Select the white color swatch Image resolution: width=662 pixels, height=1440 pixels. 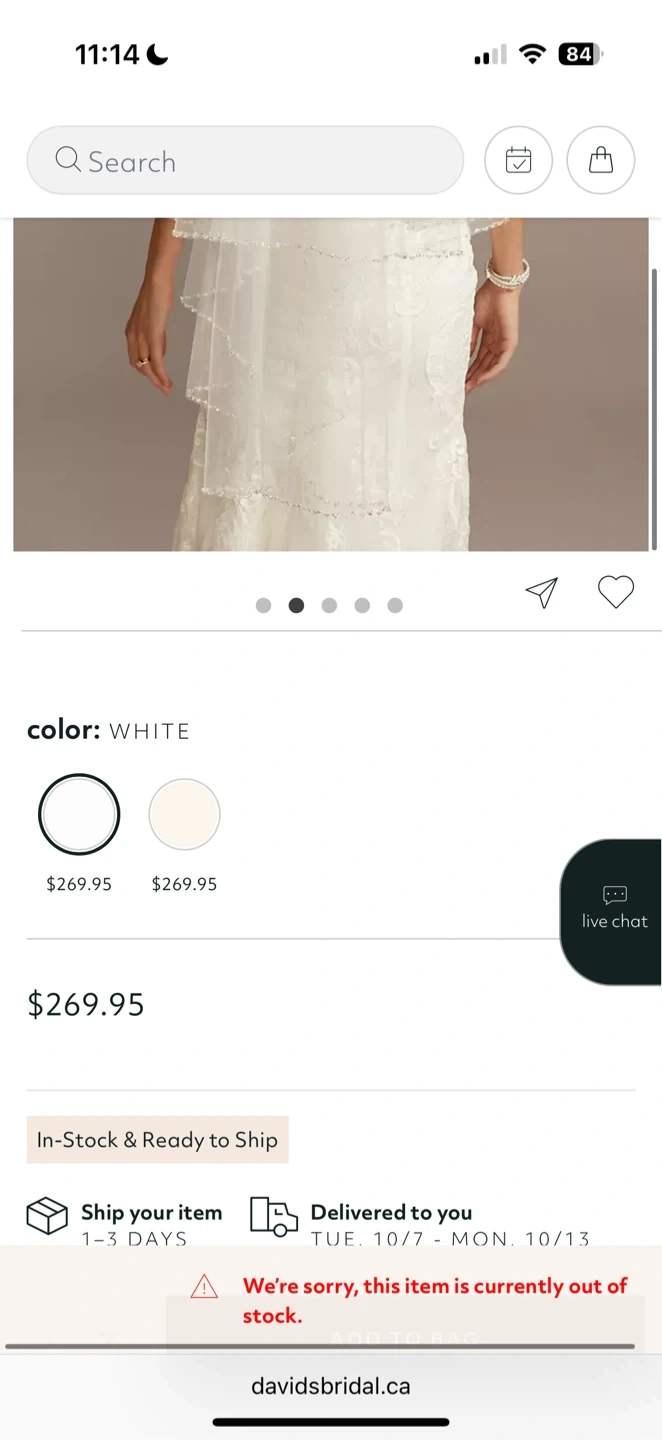pyautogui.click(x=79, y=814)
